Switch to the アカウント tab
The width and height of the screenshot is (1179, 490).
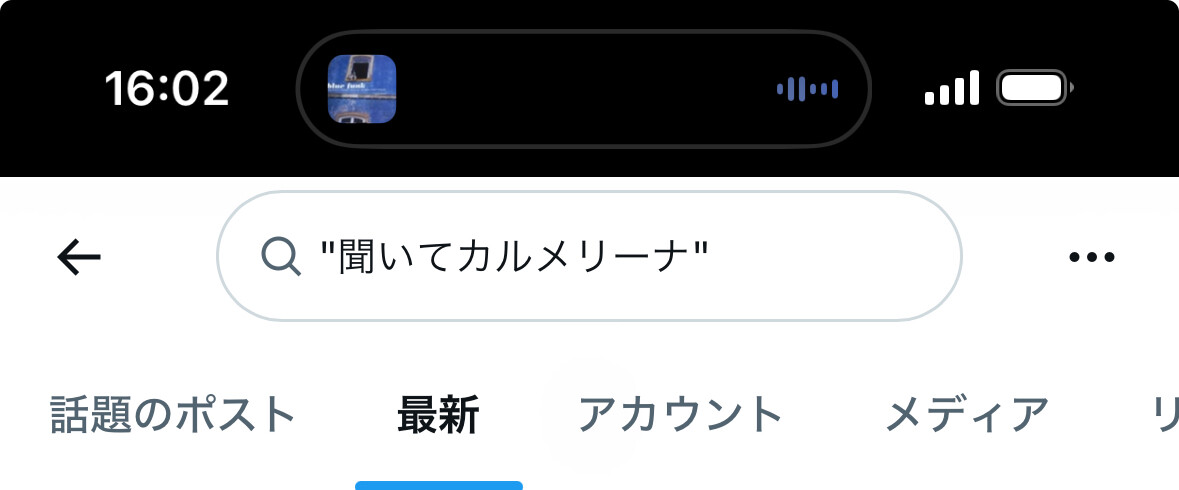[680, 414]
